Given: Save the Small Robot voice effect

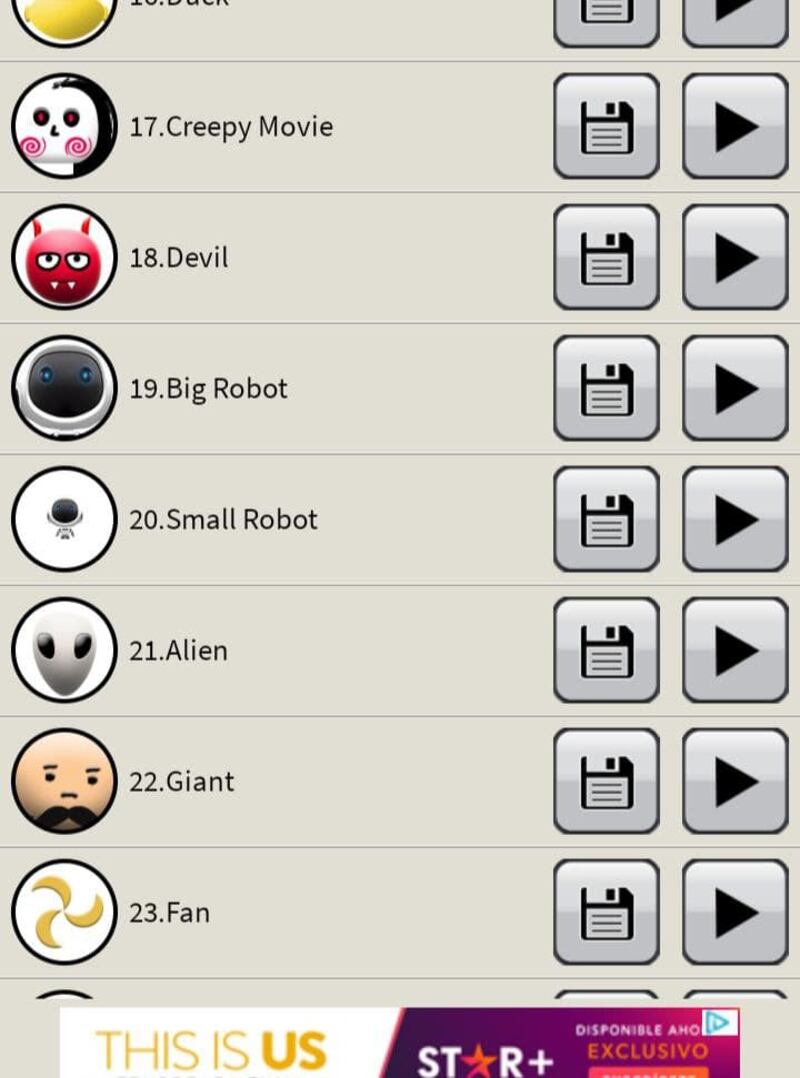Looking at the screenshot, I should 606,519.
